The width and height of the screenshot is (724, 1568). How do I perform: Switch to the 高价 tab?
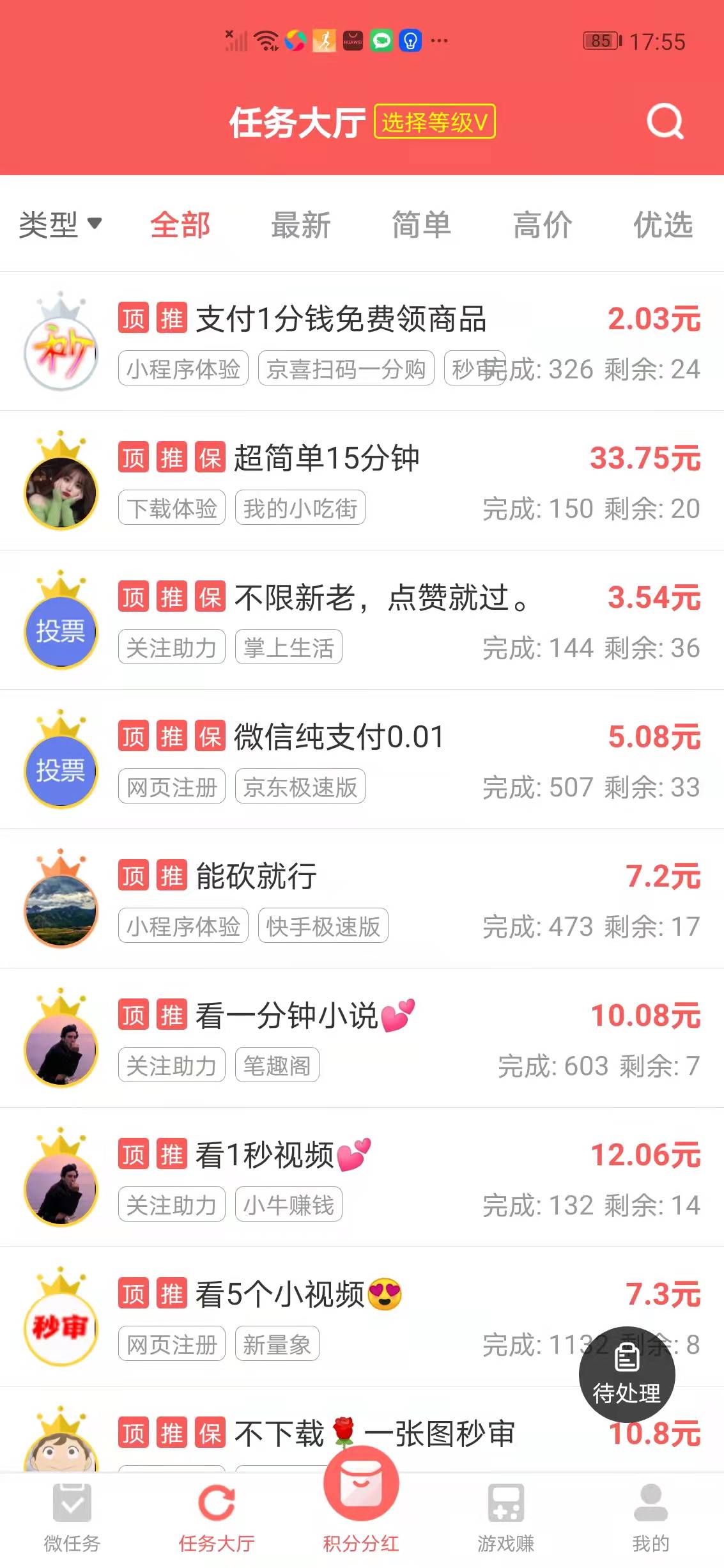(543, 225)
